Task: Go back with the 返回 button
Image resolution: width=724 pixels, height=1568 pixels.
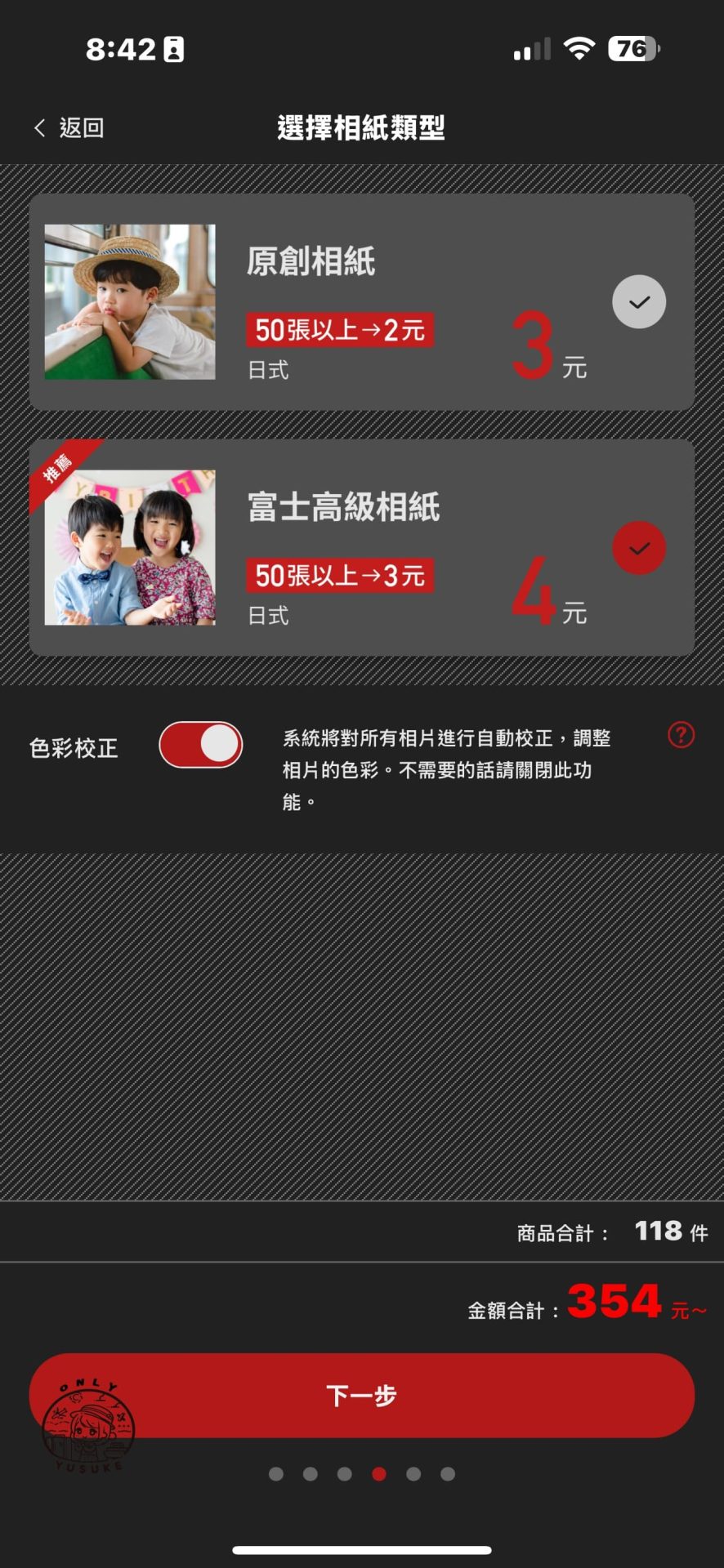Action: (69, 128)
